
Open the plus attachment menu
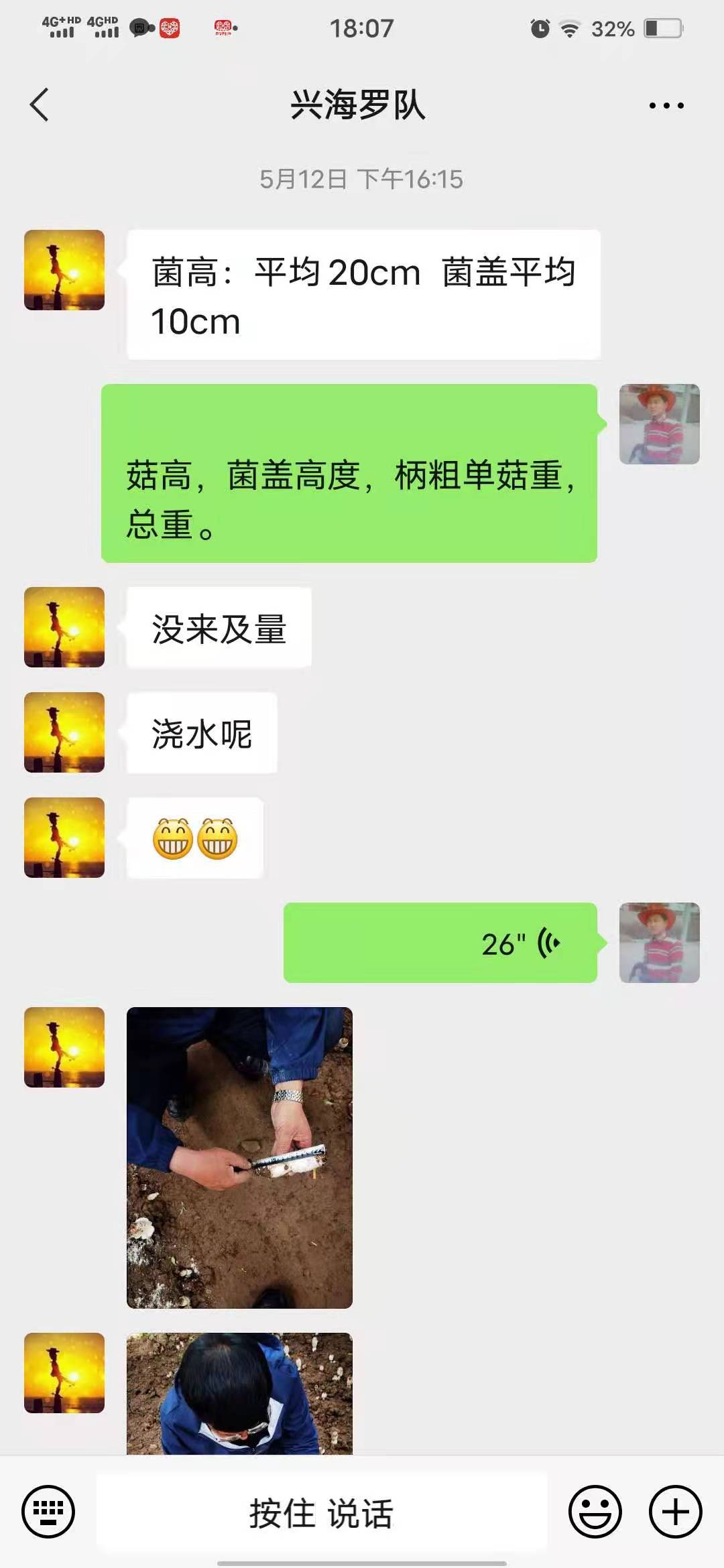[x=675, y=1512]
